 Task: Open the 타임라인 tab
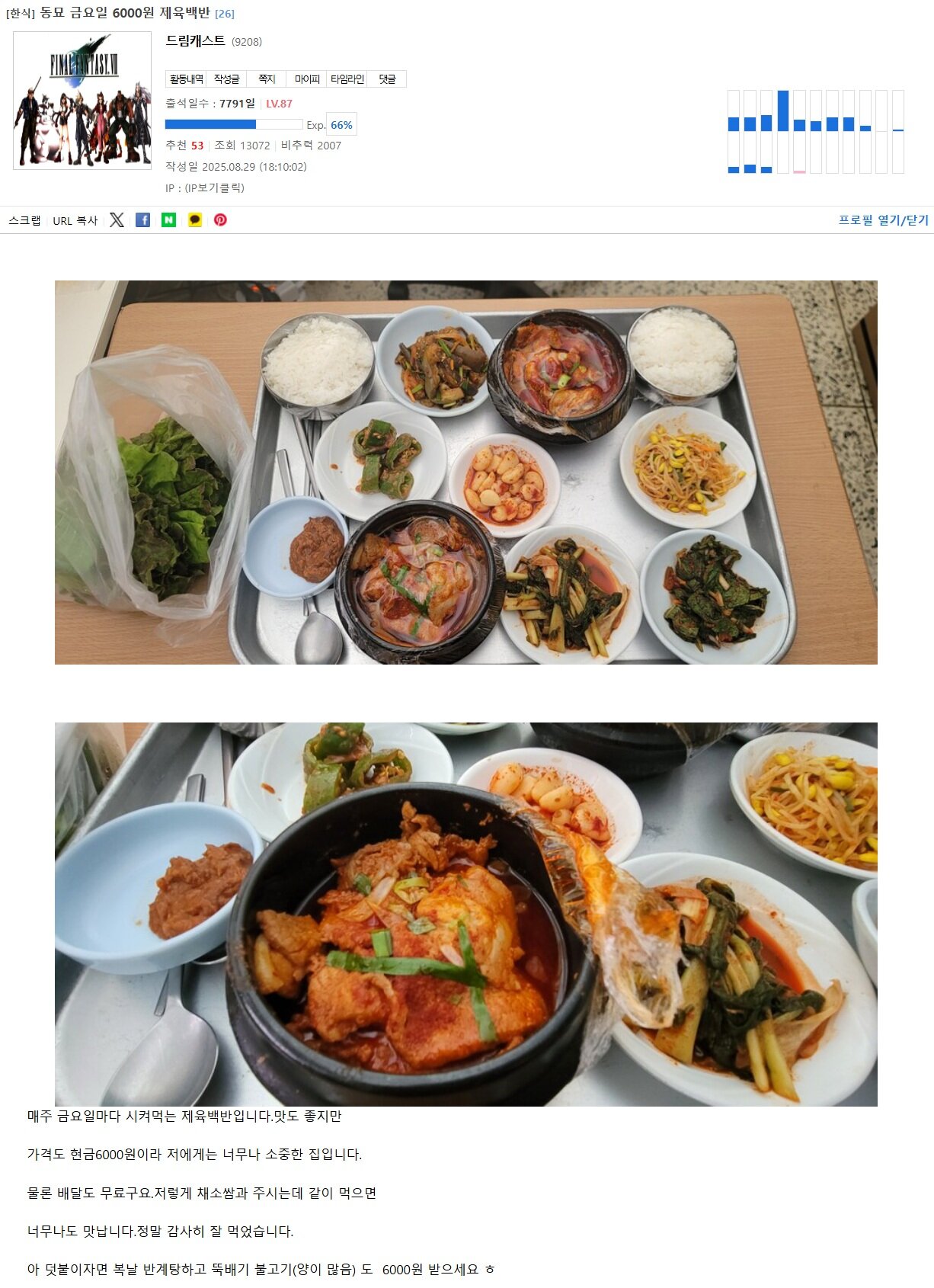pyautogui.click(x=347, y=79)
